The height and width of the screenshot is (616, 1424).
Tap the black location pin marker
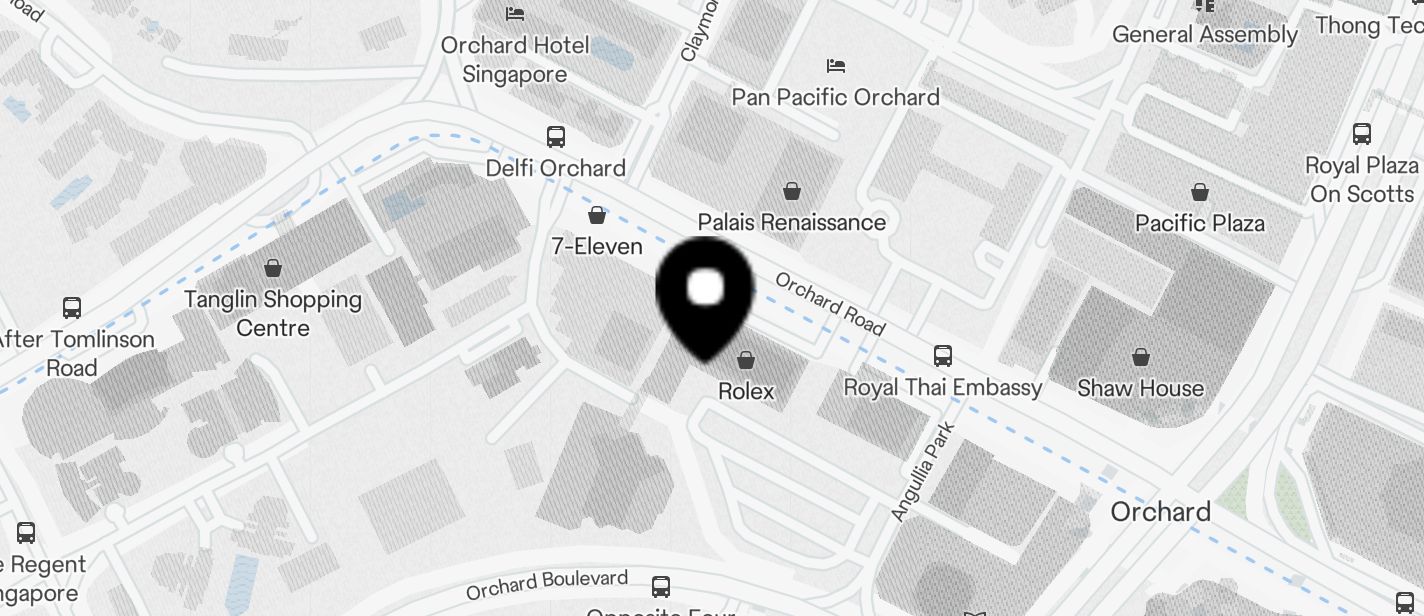point(705,293)
